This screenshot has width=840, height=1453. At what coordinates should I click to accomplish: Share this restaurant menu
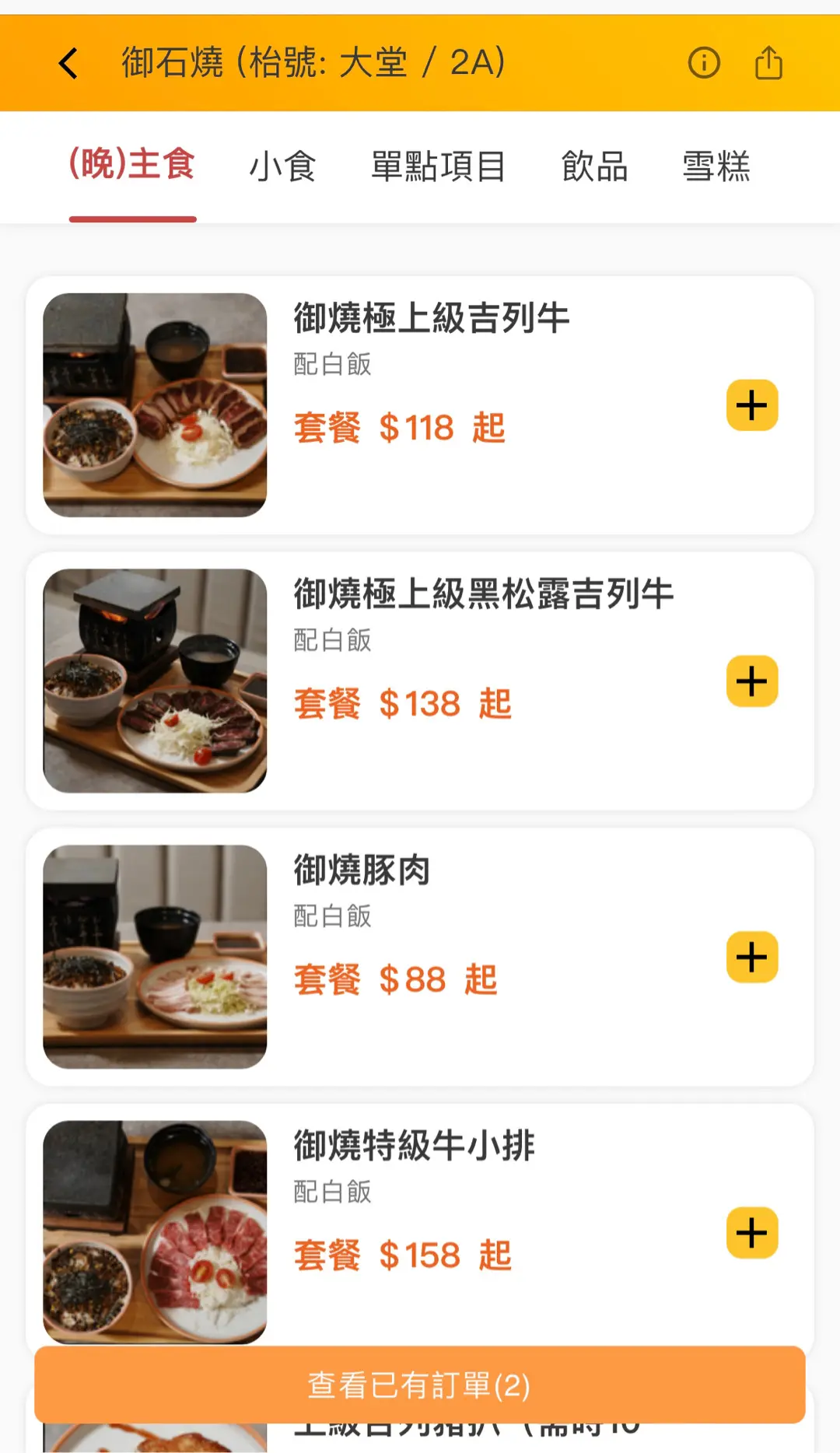click(768, 63)
